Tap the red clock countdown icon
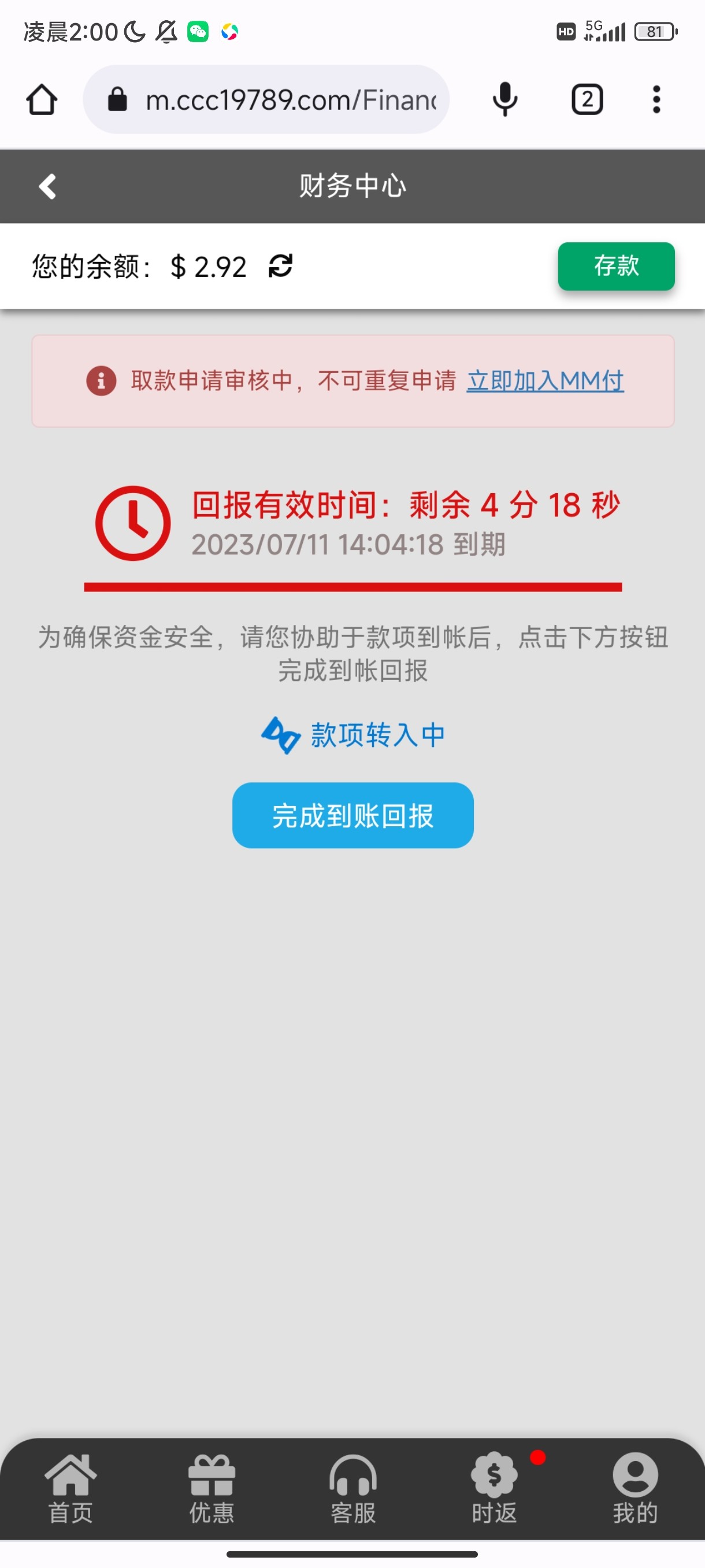 pos(132,521)
